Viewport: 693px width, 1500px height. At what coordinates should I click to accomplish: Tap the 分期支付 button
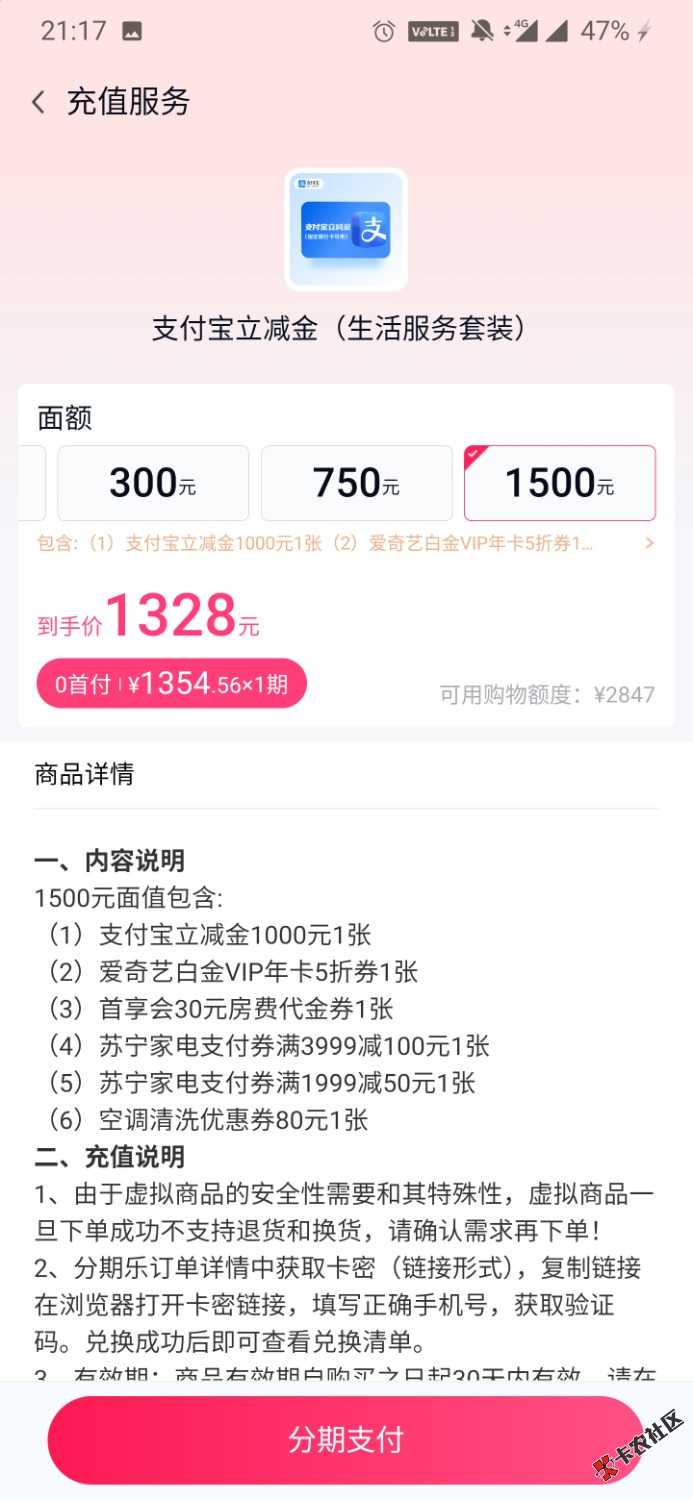(x=346, y=1439)
